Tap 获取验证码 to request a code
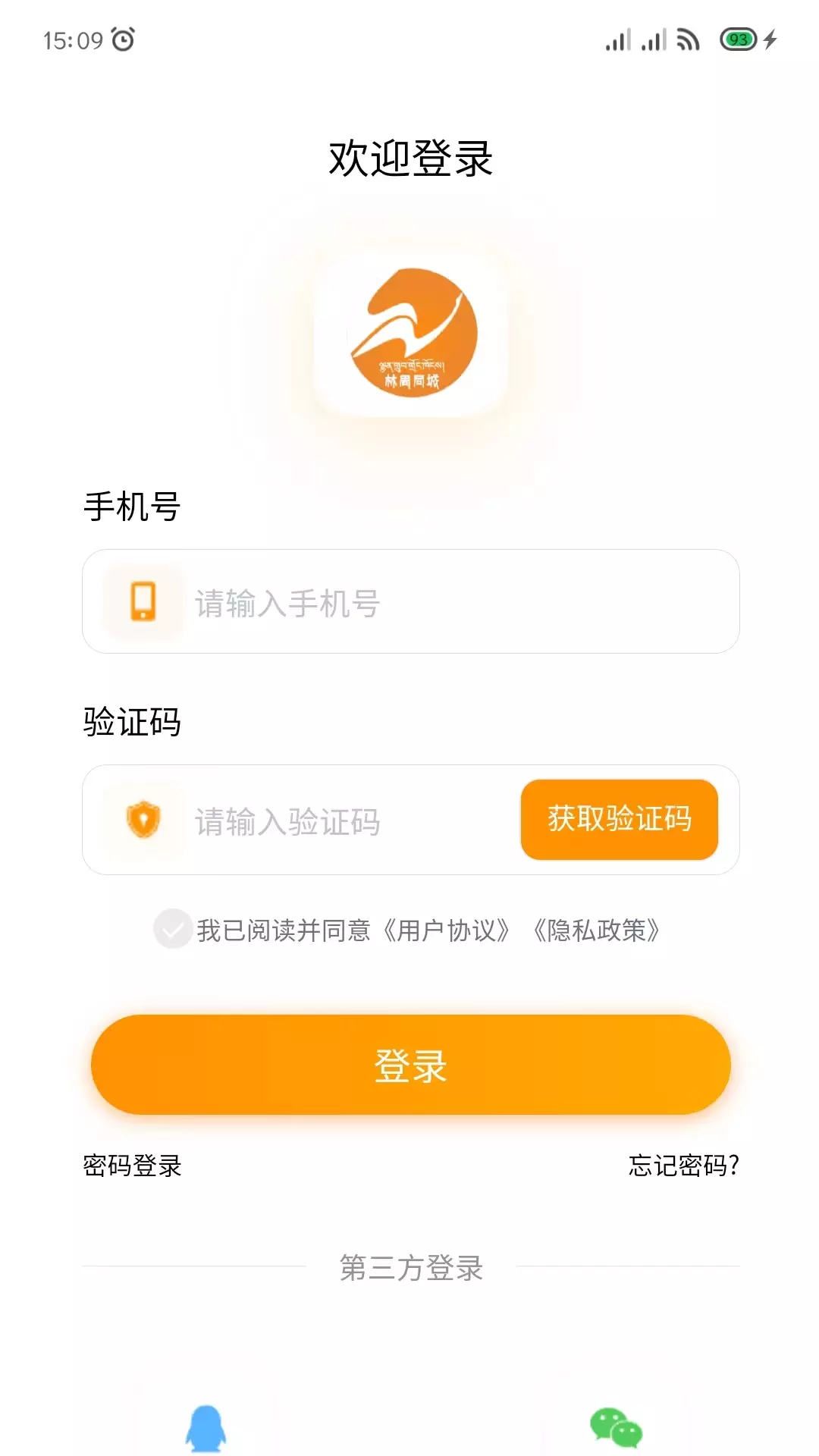Image resolution: width=819 pixels, height=1456 pixels. tap(619, 820)
